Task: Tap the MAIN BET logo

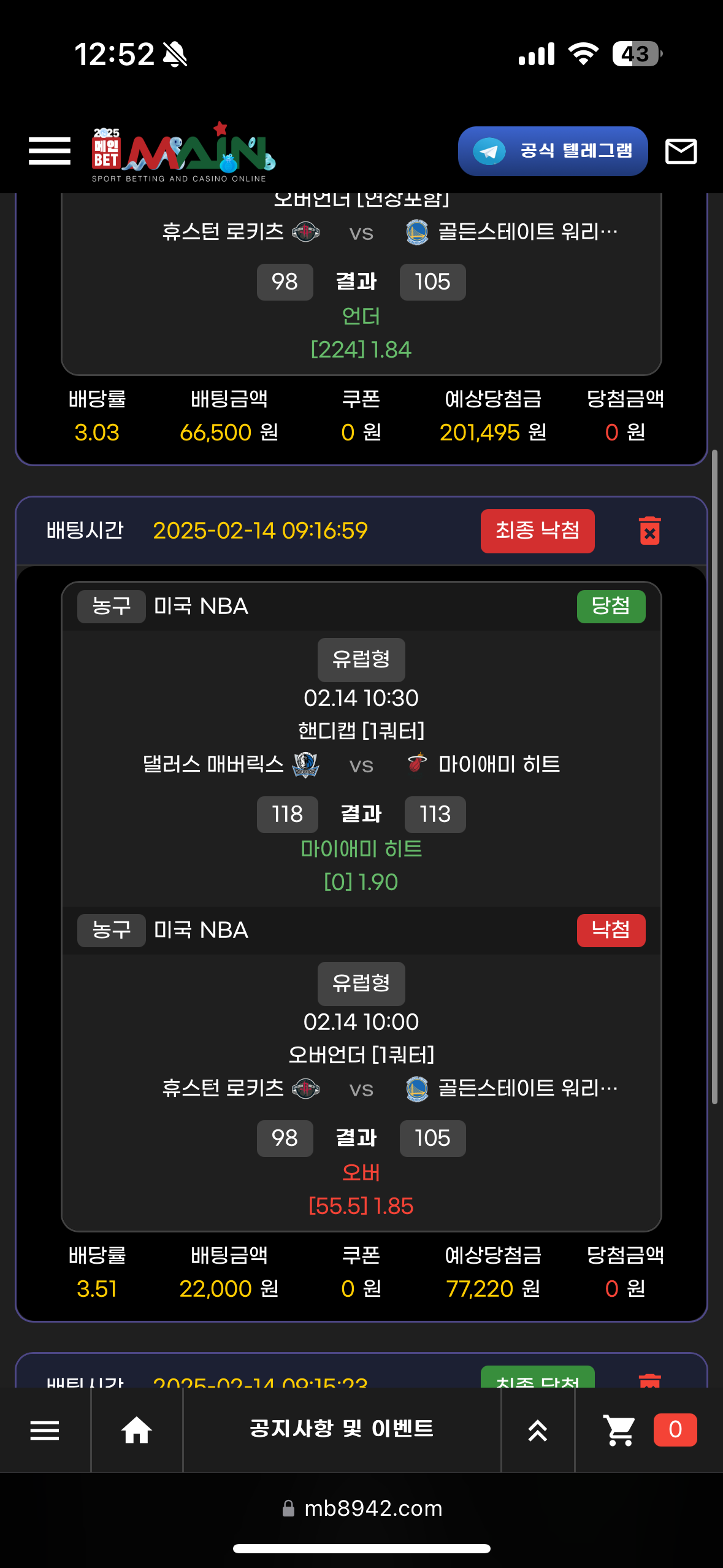Action: click(x=183, y=152)
